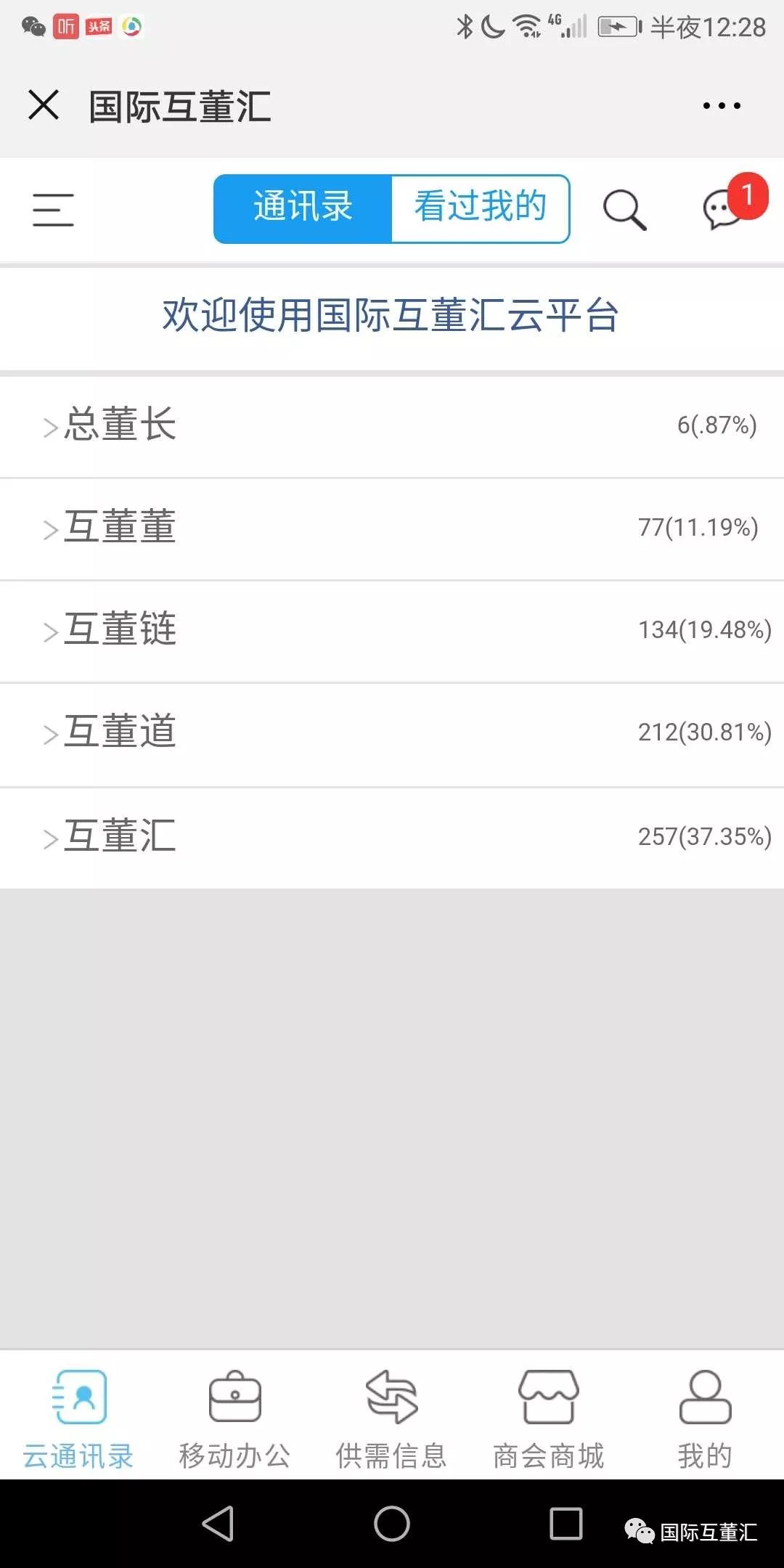Close the 国际互董汇 page

[x=44, y=105]
